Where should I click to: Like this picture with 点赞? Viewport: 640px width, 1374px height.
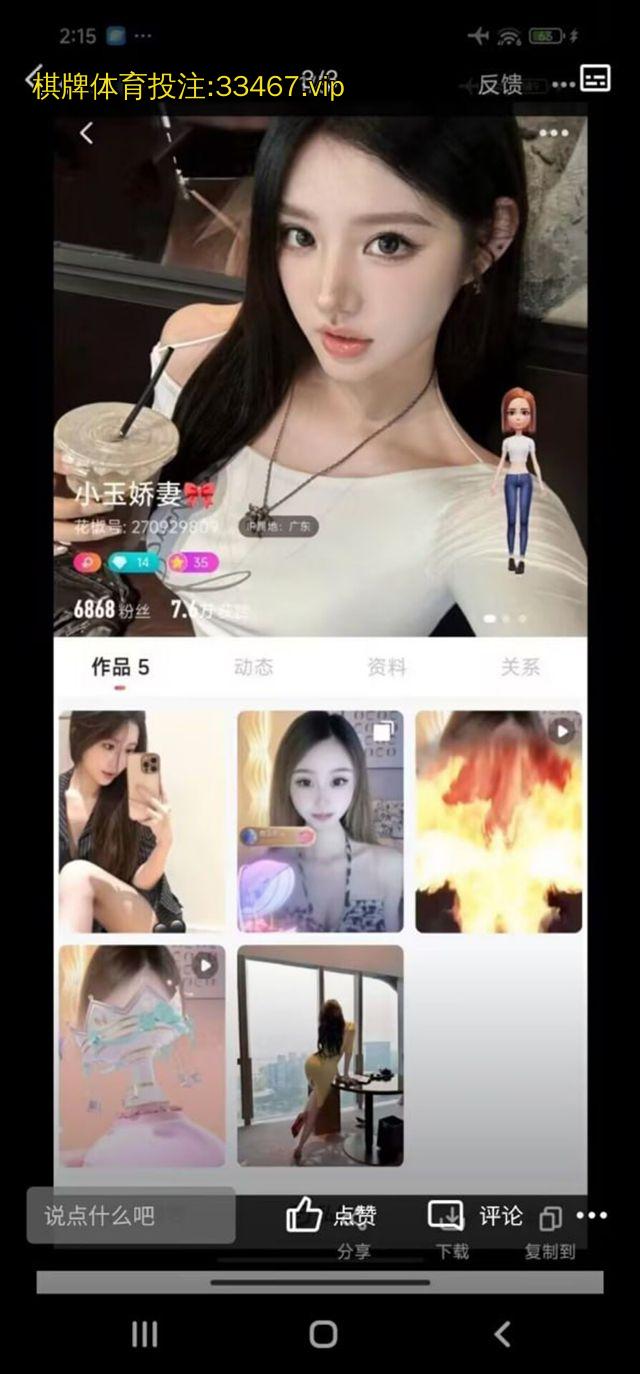click(331, 1216)
